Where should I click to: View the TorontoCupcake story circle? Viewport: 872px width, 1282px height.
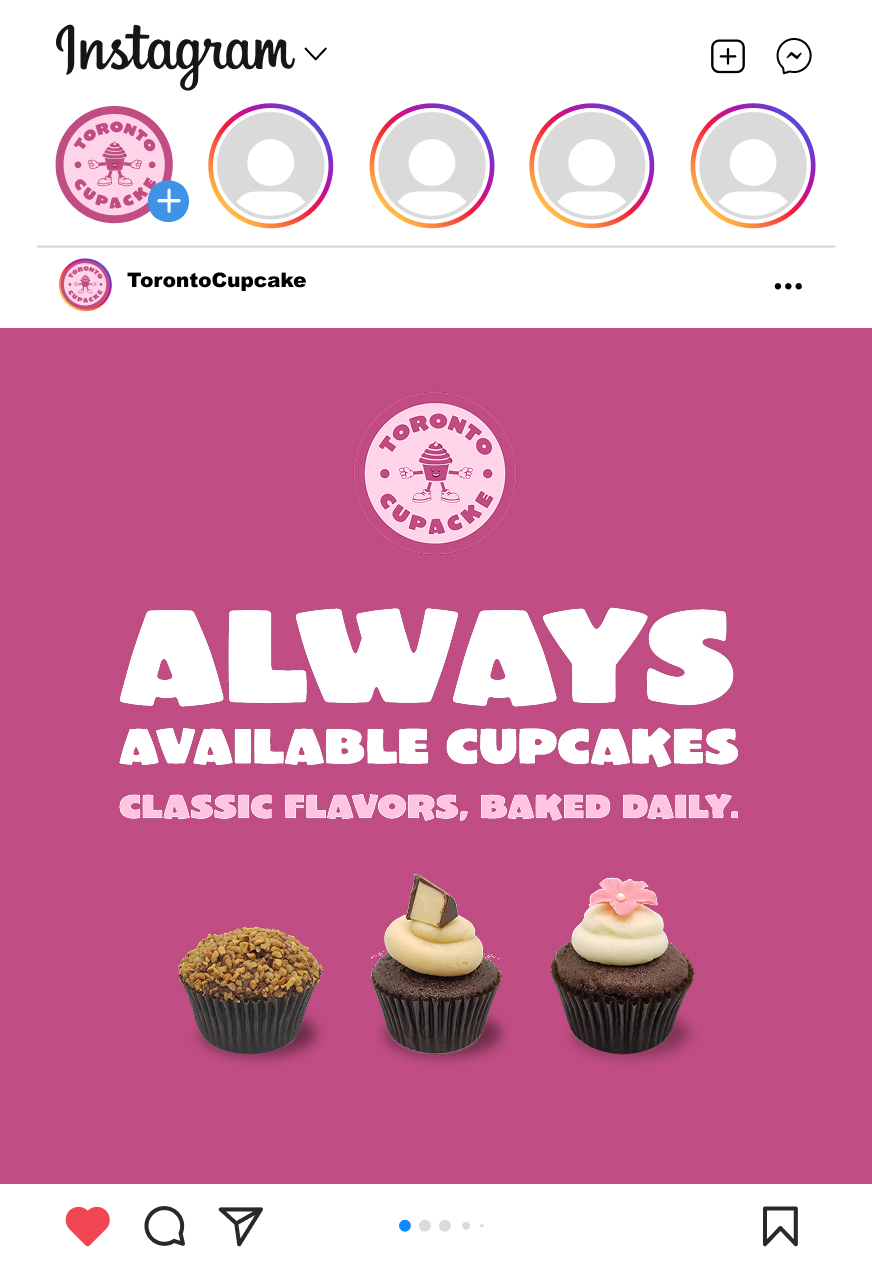coord(113,165)
